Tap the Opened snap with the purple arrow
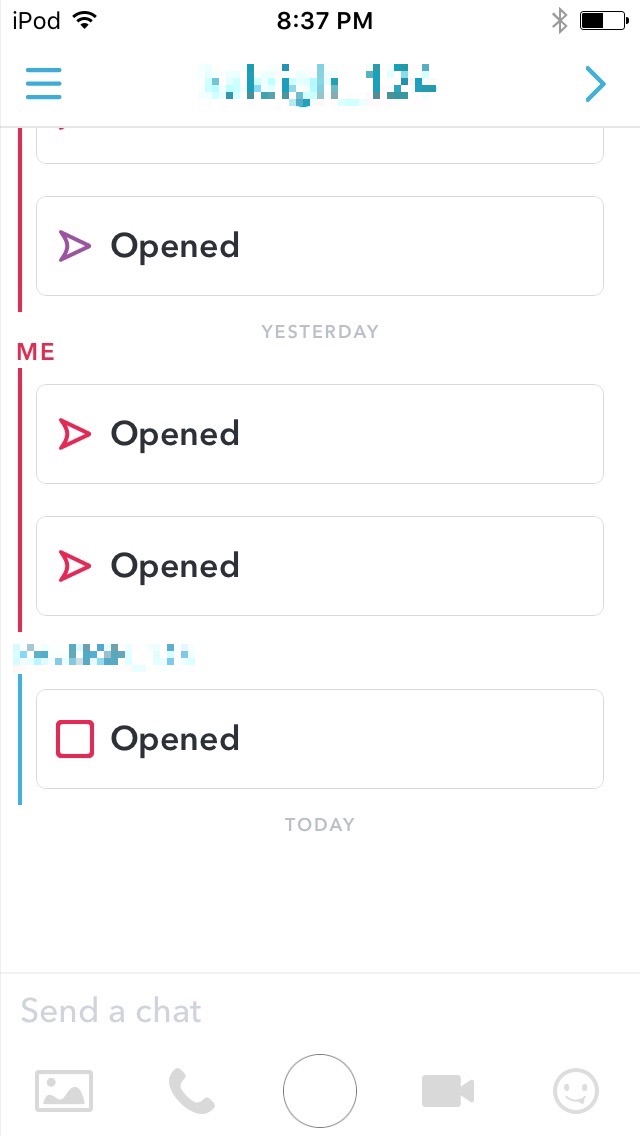 (320, 246)
